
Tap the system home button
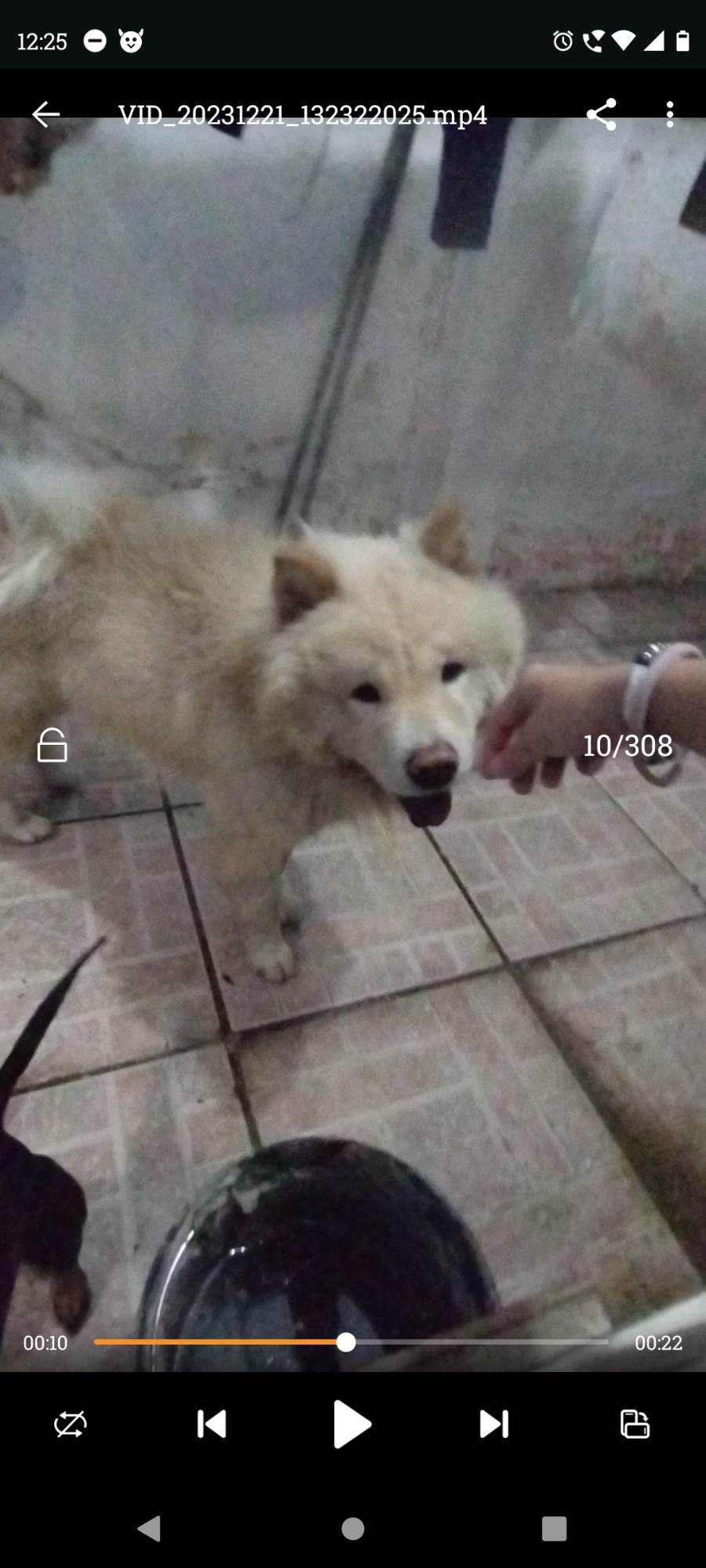coord(353,1528)
